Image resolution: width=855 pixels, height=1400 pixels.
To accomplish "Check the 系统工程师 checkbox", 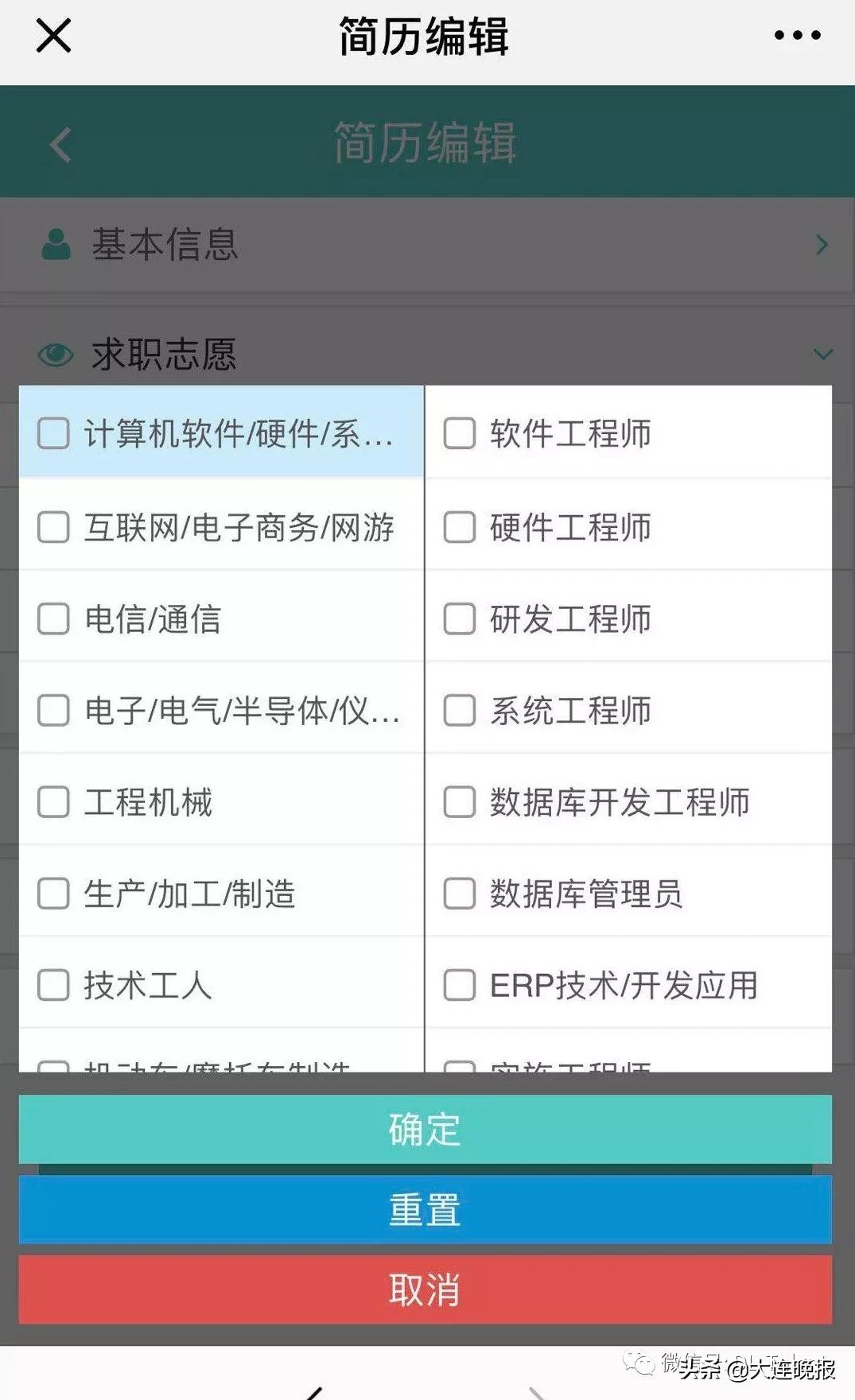I will pos(460,710).
